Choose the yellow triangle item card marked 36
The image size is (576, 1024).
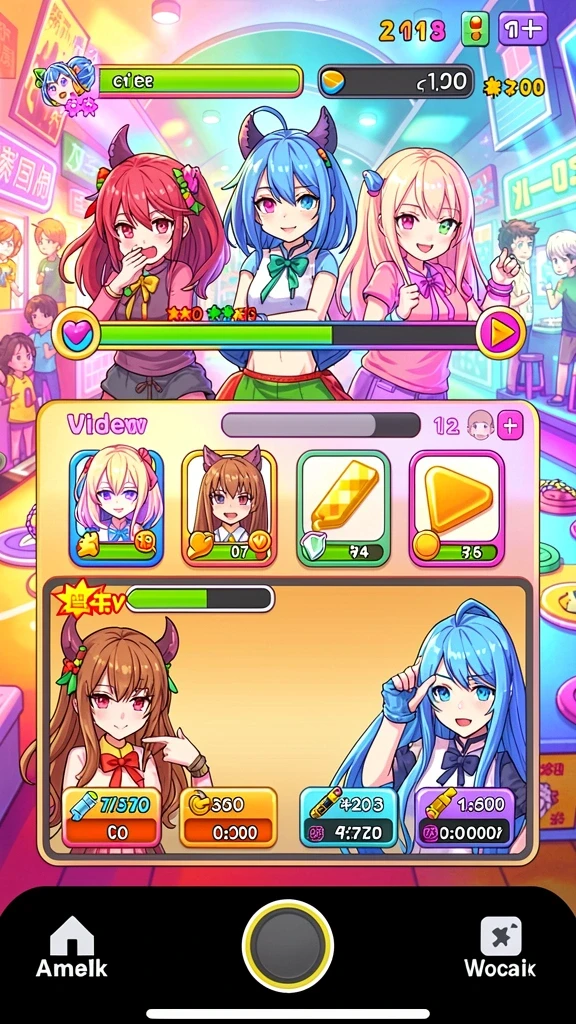(x=456, y=507)
